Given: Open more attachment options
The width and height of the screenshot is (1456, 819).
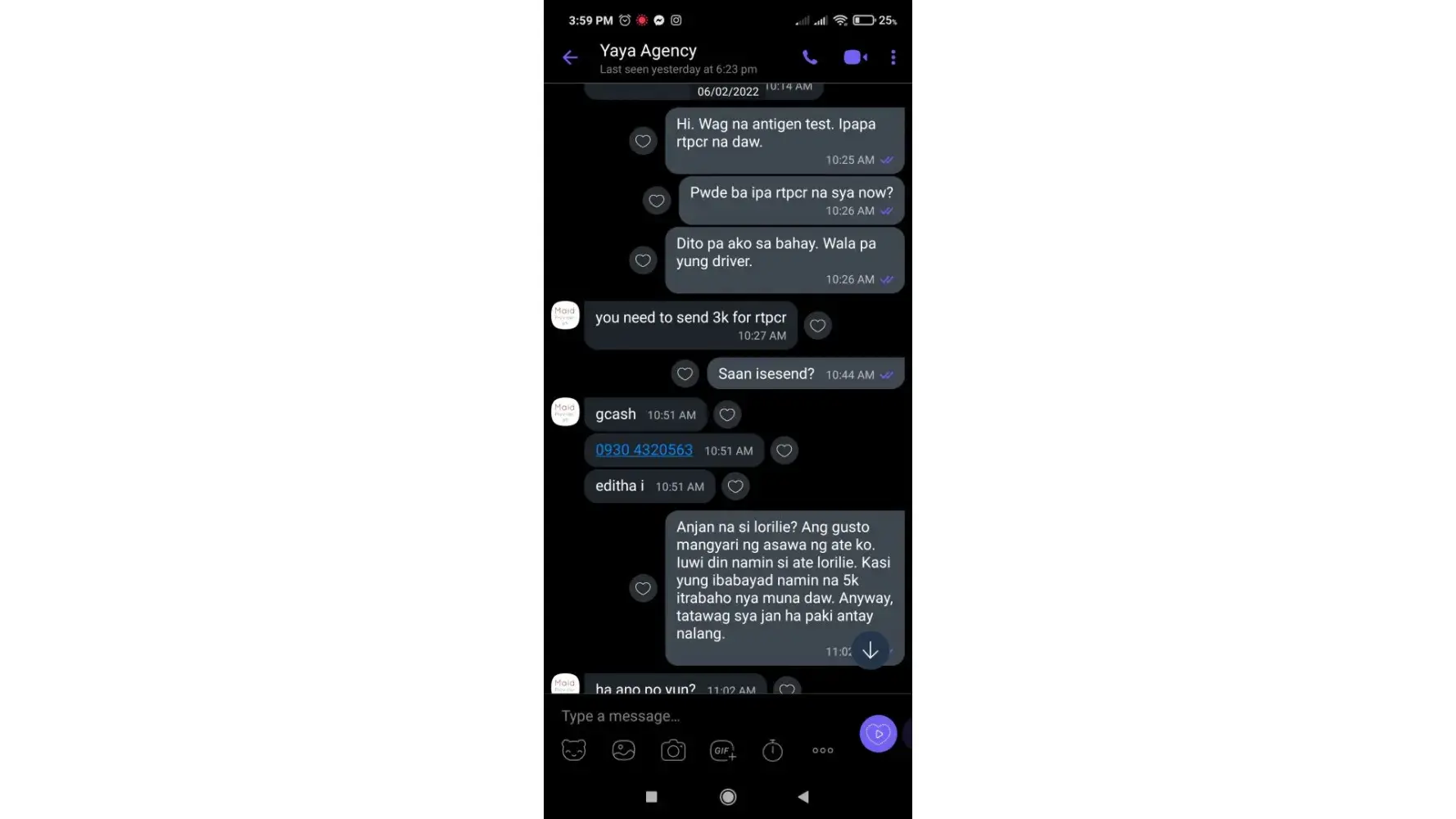Looking at the screenshot, I should click(822, 750).
